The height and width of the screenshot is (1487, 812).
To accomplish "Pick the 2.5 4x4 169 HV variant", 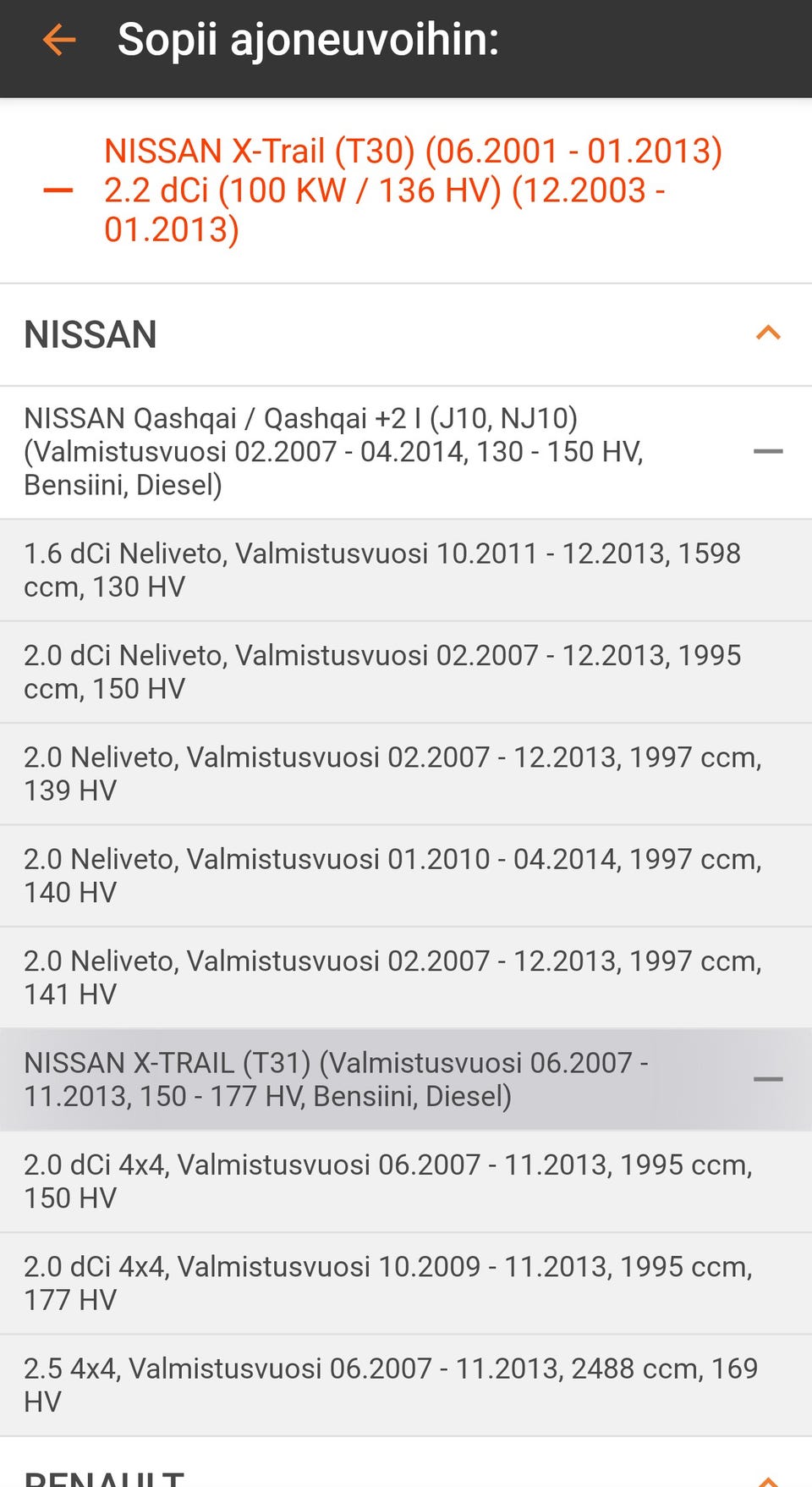I will 390,1384.
